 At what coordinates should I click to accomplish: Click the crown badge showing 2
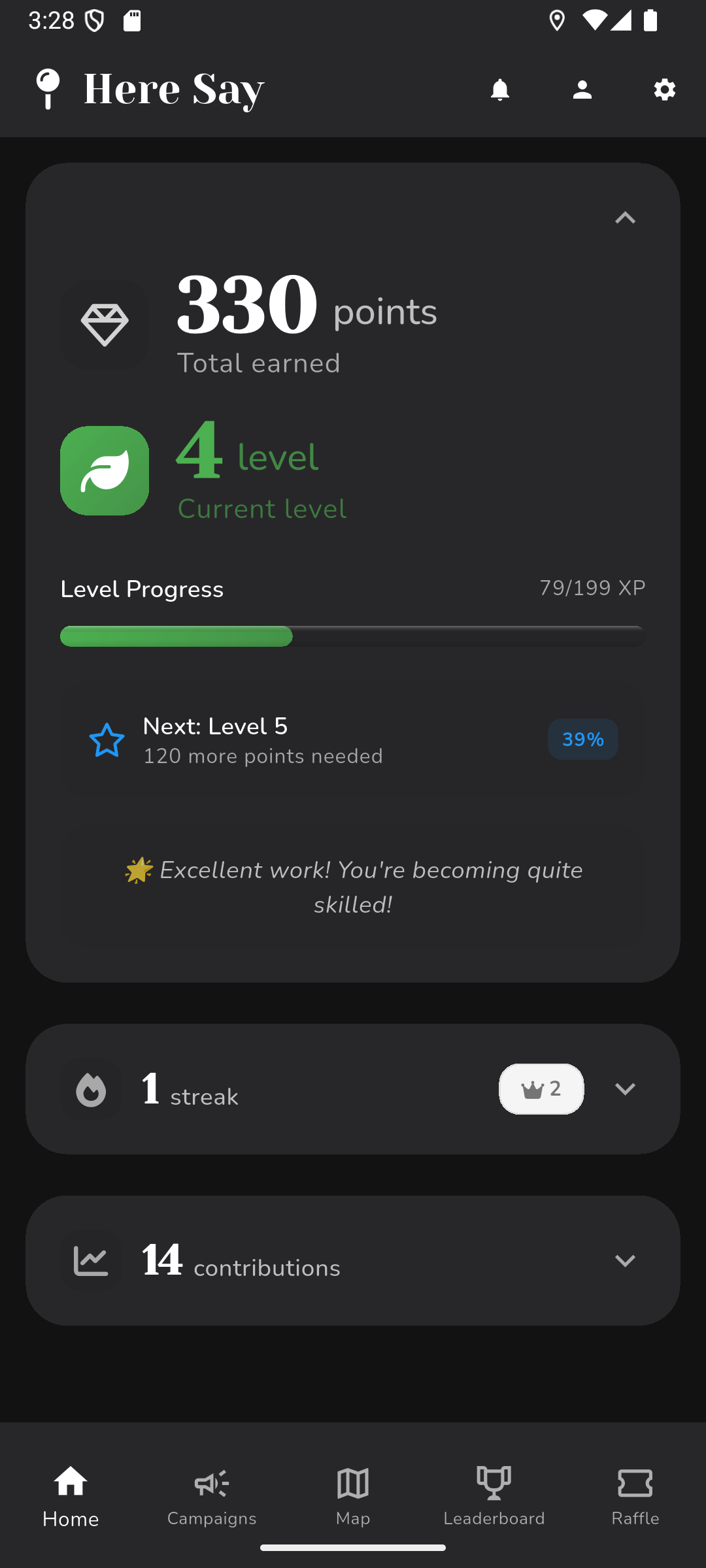[x=541, y=1088]
